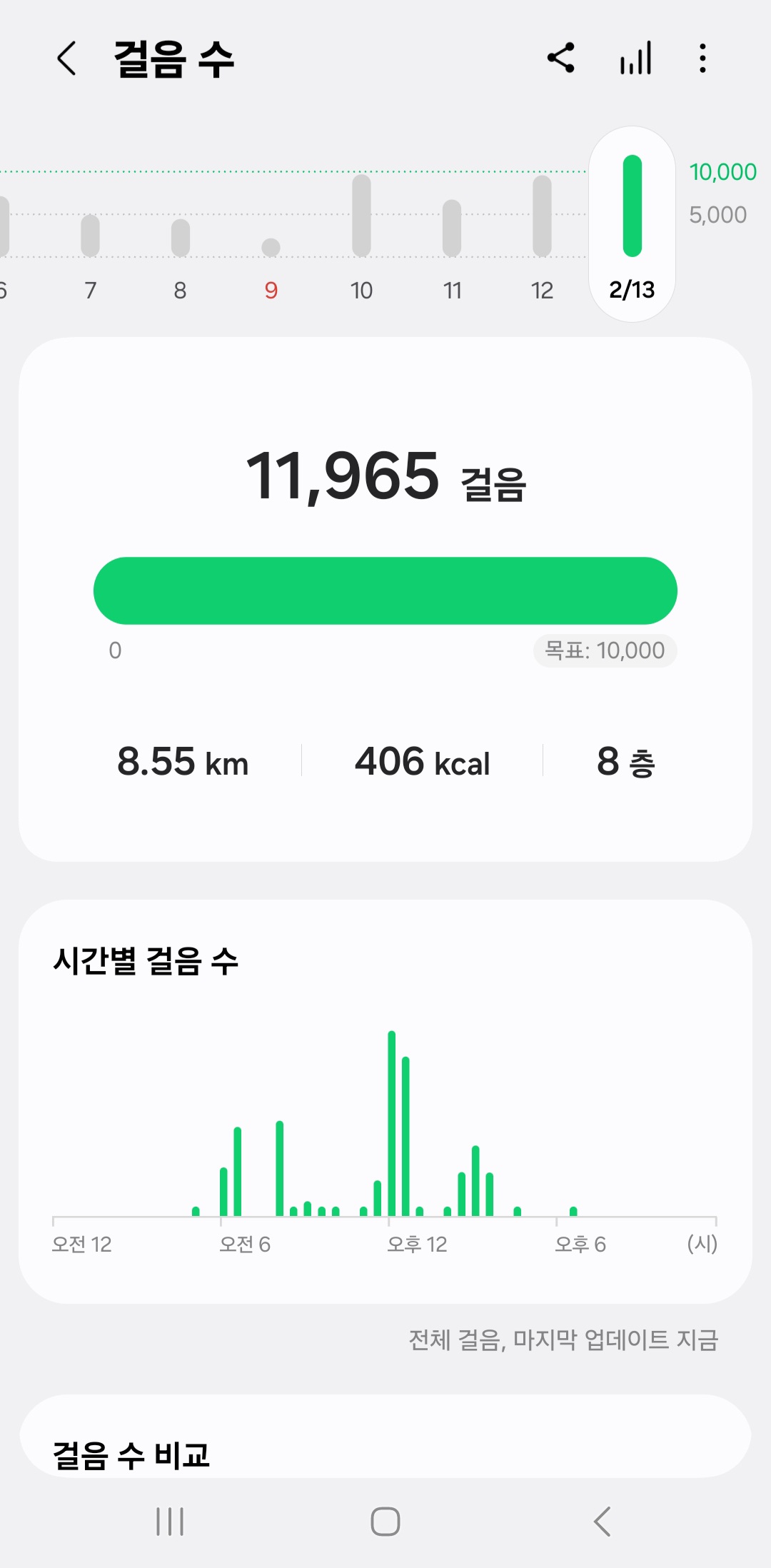Tap the 목표: 10,000 goal chip
Image resolution: width=771 pixels, height=1568 pixels.
(x=605, y=650)
